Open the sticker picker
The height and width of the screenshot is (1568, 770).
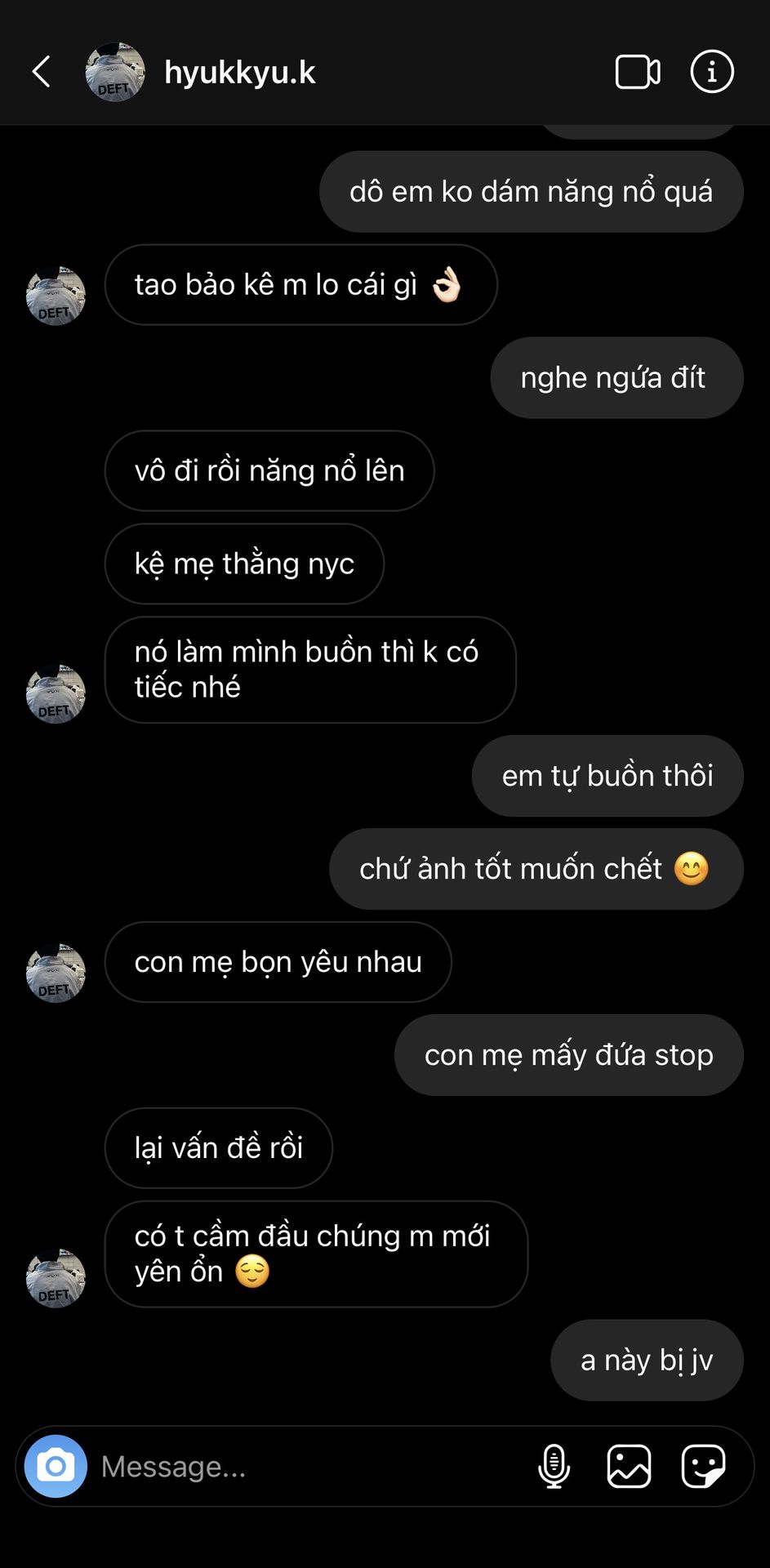coord(703,1466)
